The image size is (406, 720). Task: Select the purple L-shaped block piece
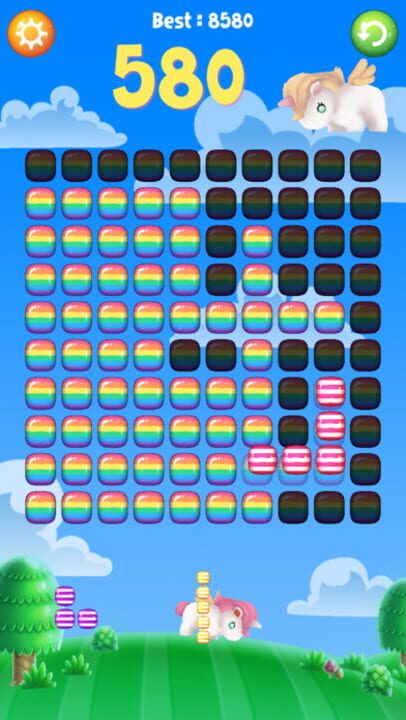(76, 608)
